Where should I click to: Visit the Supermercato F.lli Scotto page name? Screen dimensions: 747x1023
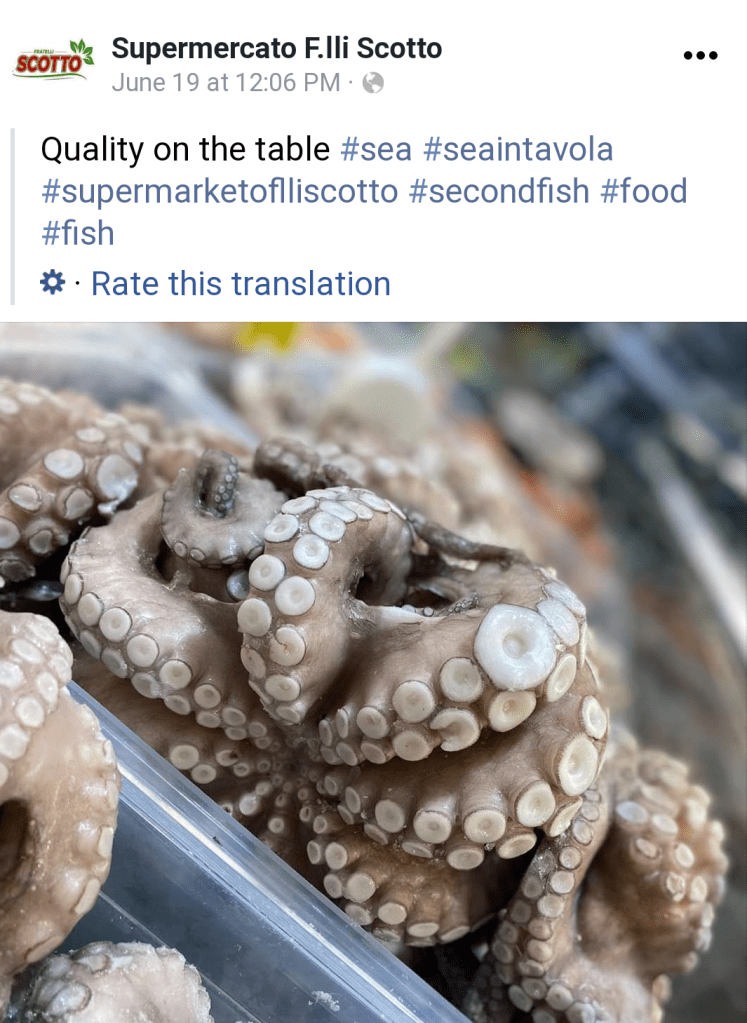276,47
